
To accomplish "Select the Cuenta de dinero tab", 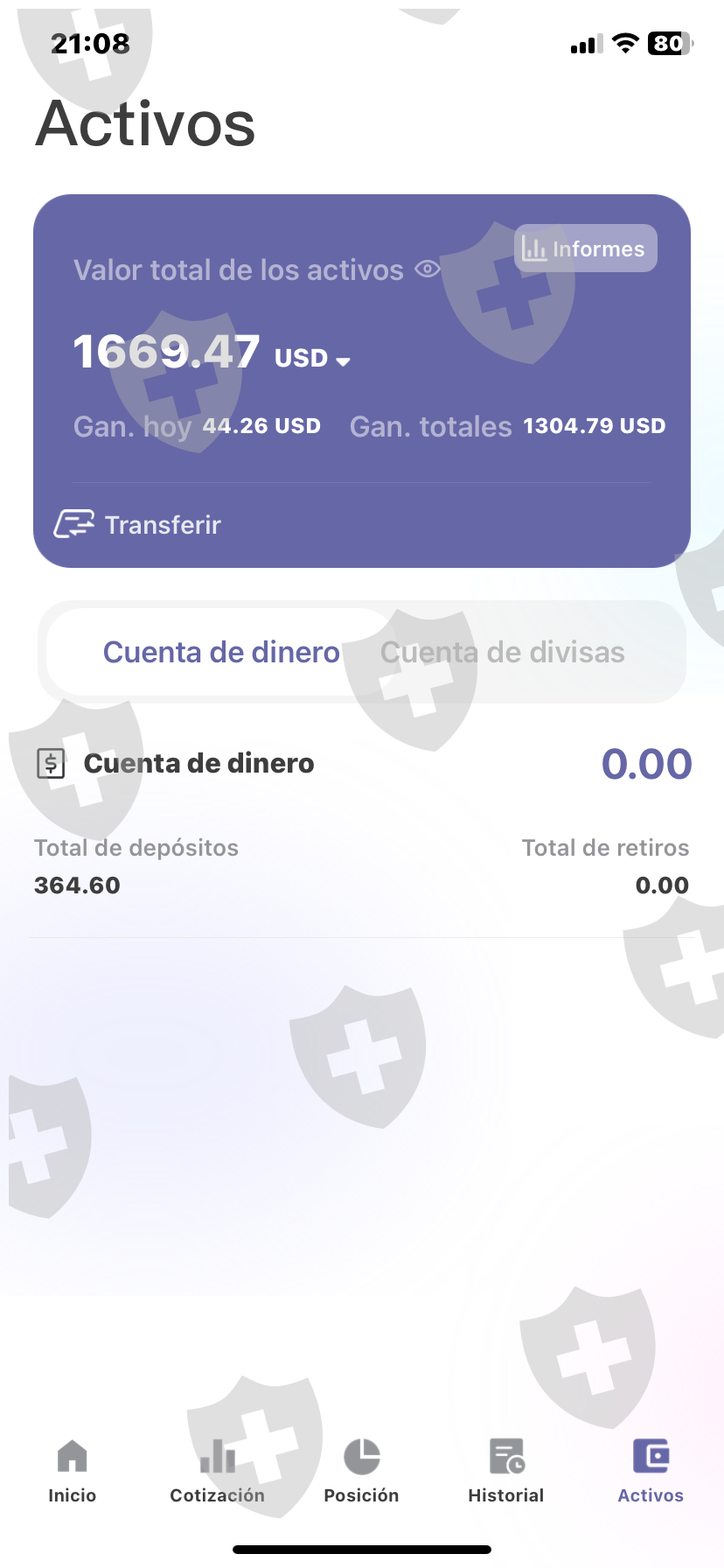I will 221,652.
